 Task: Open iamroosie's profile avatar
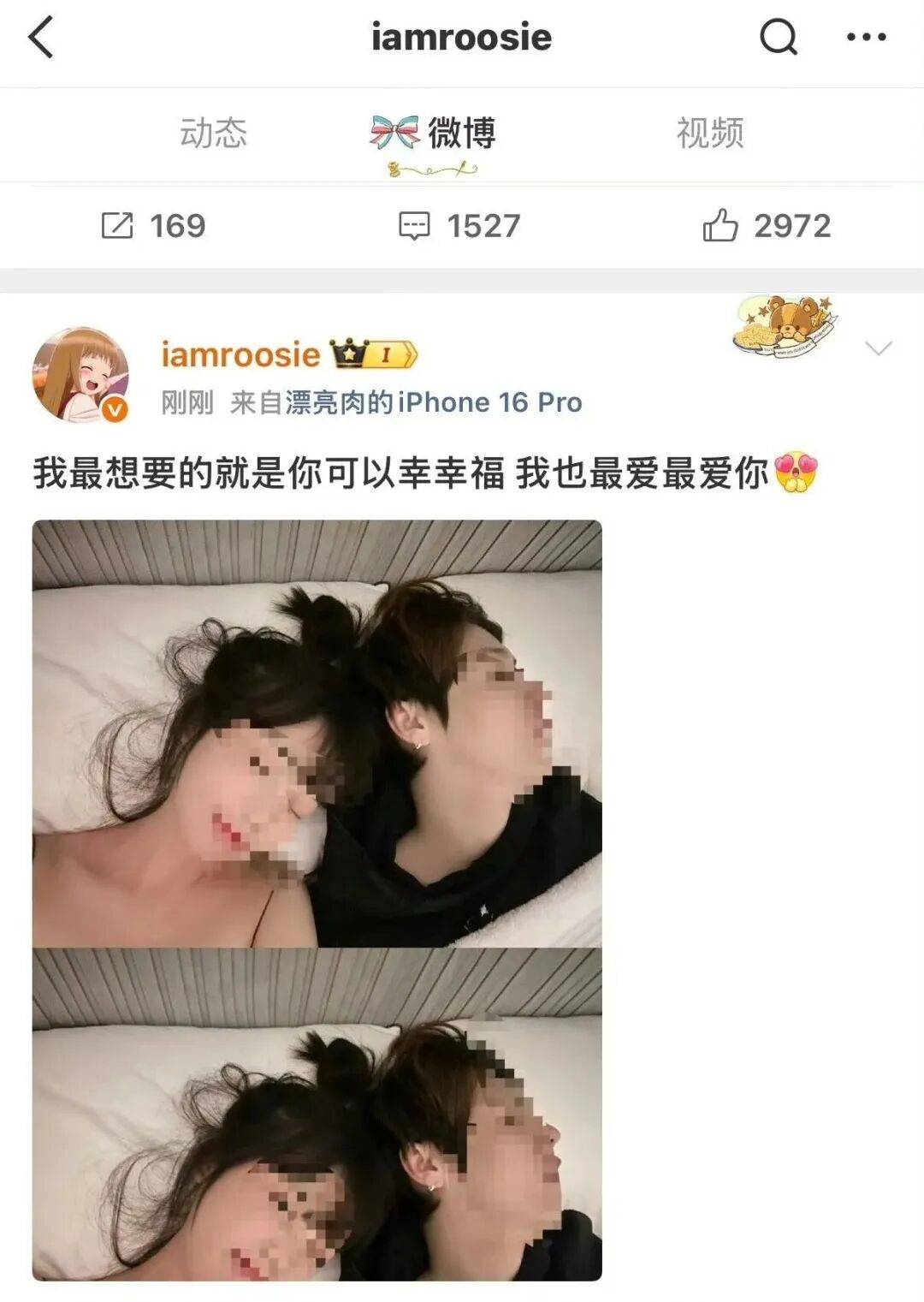[80, 375]
